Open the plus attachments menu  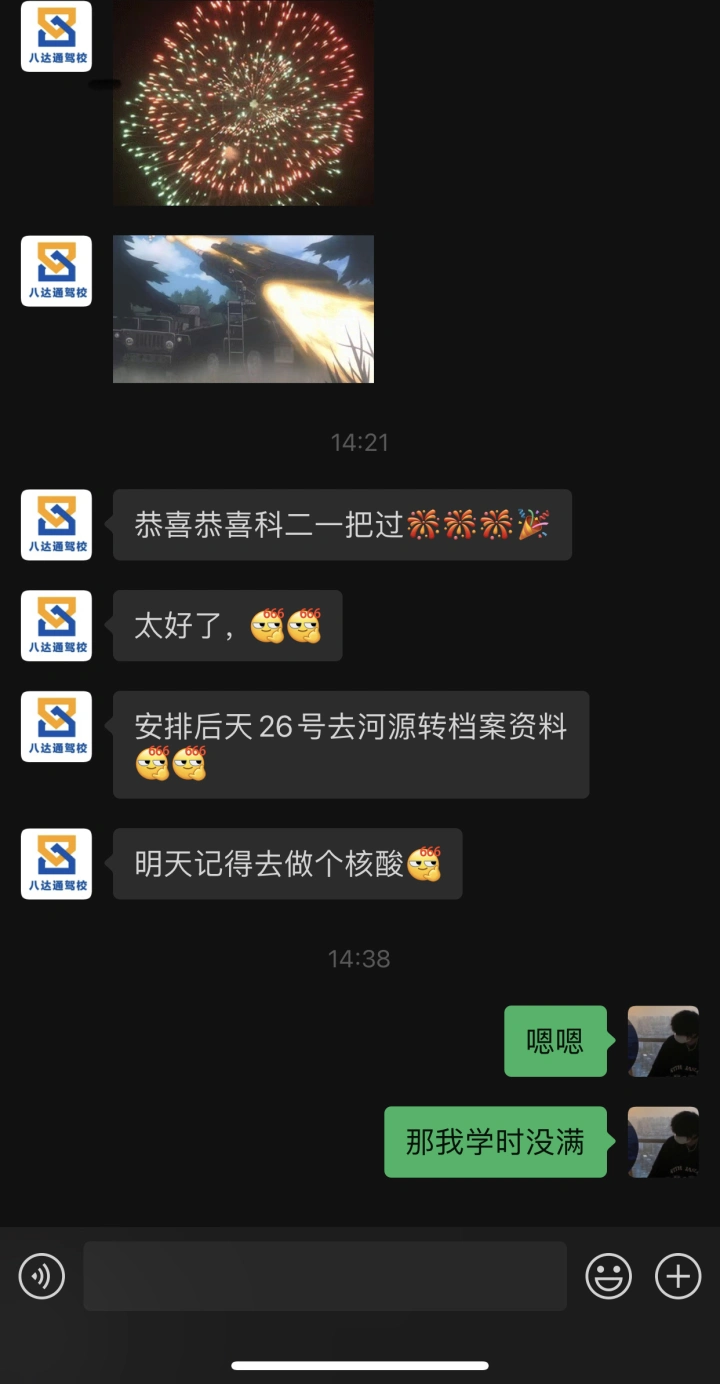678,1277
